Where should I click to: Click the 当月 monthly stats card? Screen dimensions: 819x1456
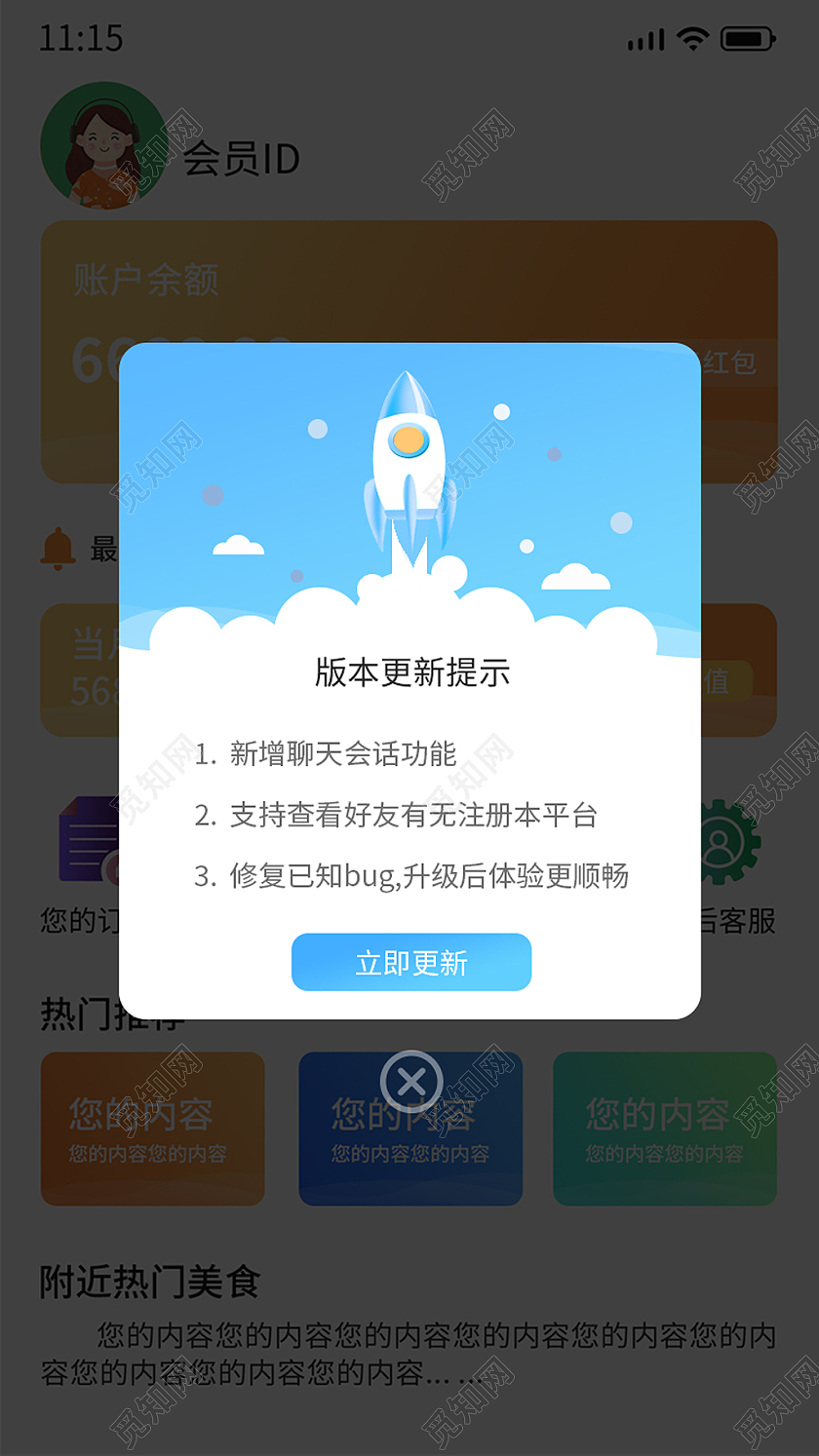pos(83,670)
